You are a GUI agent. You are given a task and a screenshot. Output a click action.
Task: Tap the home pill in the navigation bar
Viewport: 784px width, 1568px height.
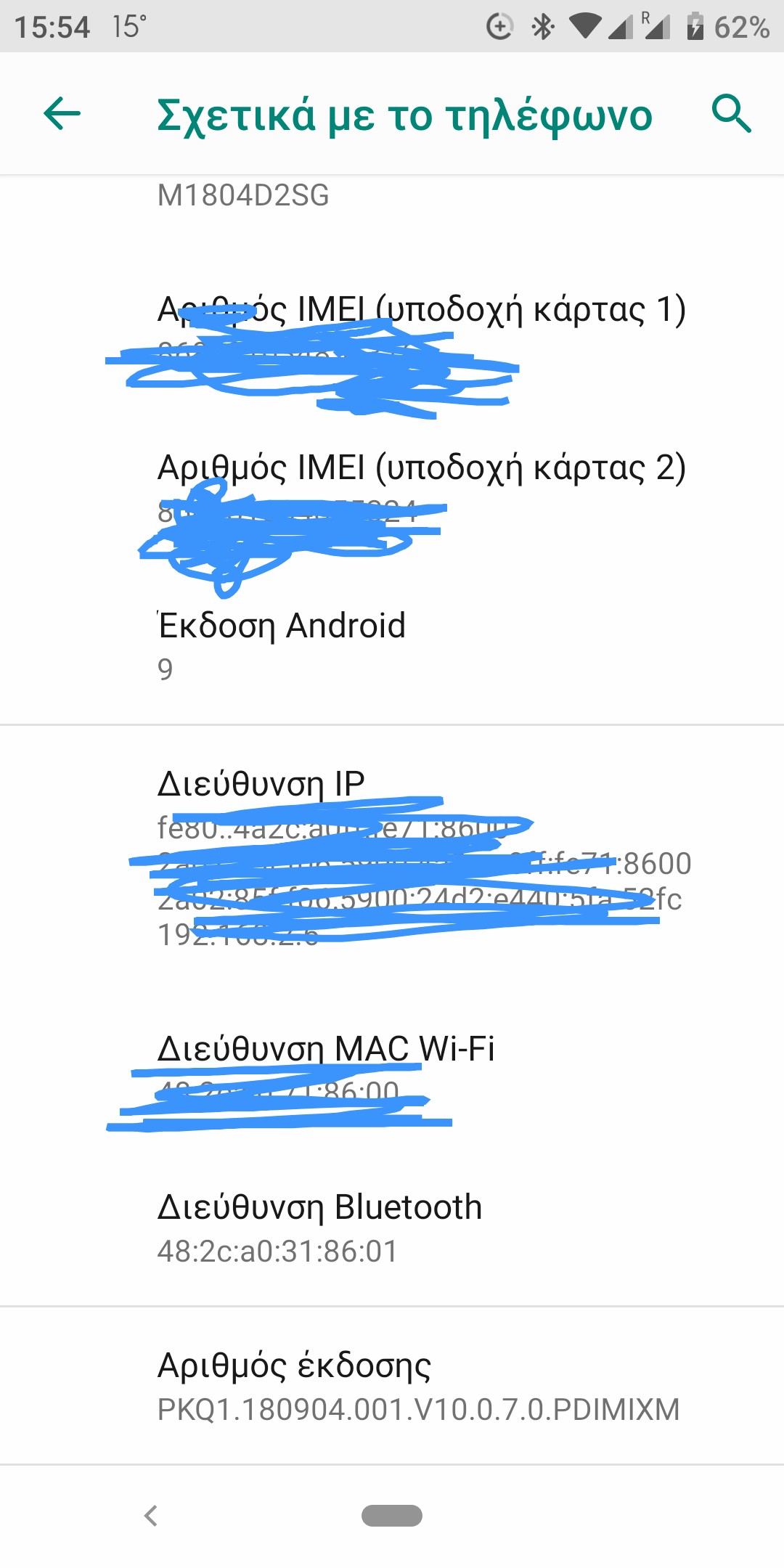point(392,1516)
